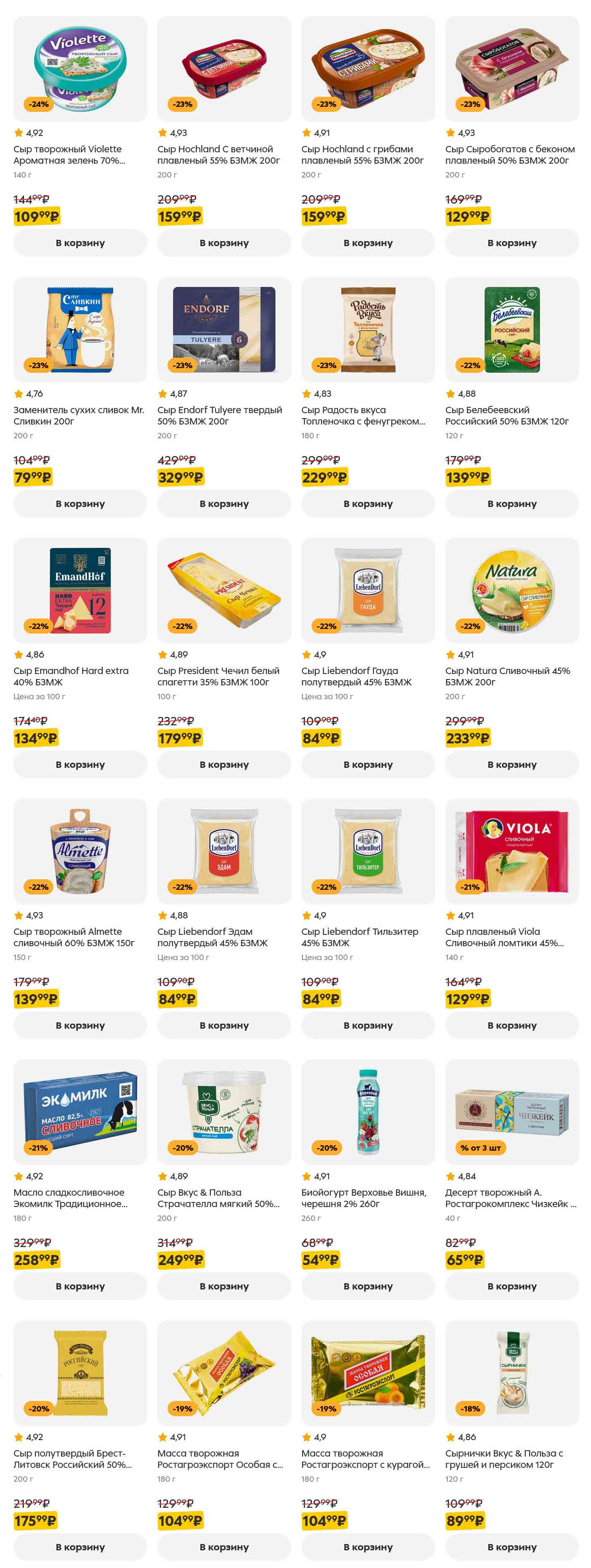Screen dimensions: 591x1568
Task: Add Радость вкуса Топленочка cheese to cart
Action: click(x=367, y=504)
